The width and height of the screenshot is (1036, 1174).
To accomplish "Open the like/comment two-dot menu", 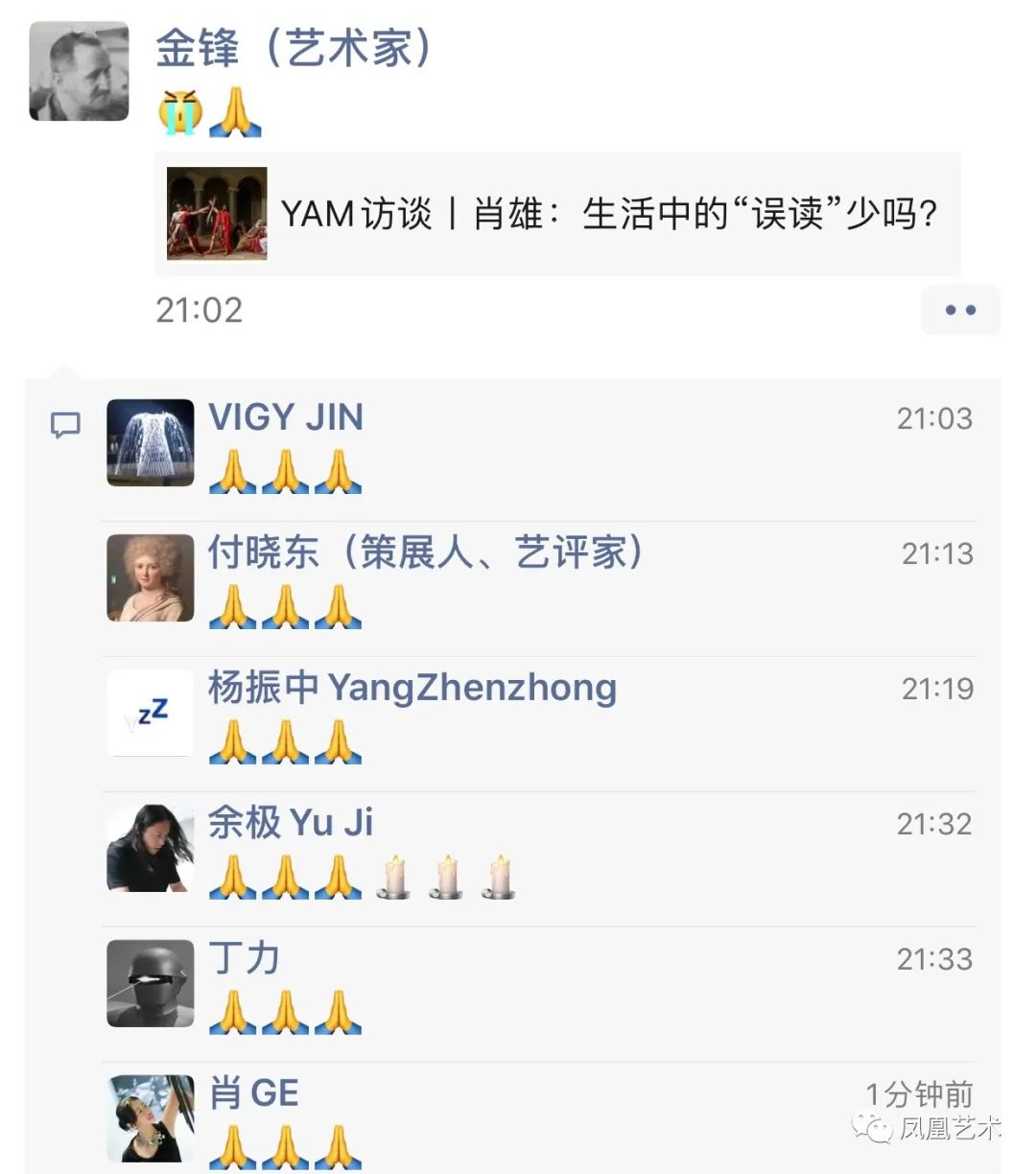I will click(x=960, y=310).
